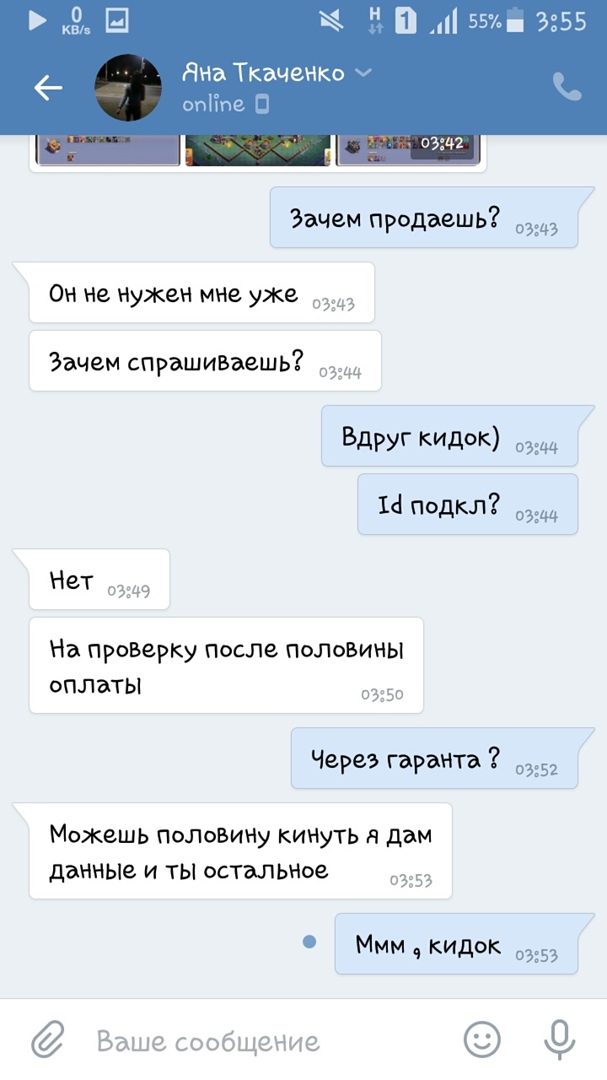Viewport: 607px width, 1080px height.
Task: Expand the Яна Ткаченко chat dropdown
Action: 364,73
